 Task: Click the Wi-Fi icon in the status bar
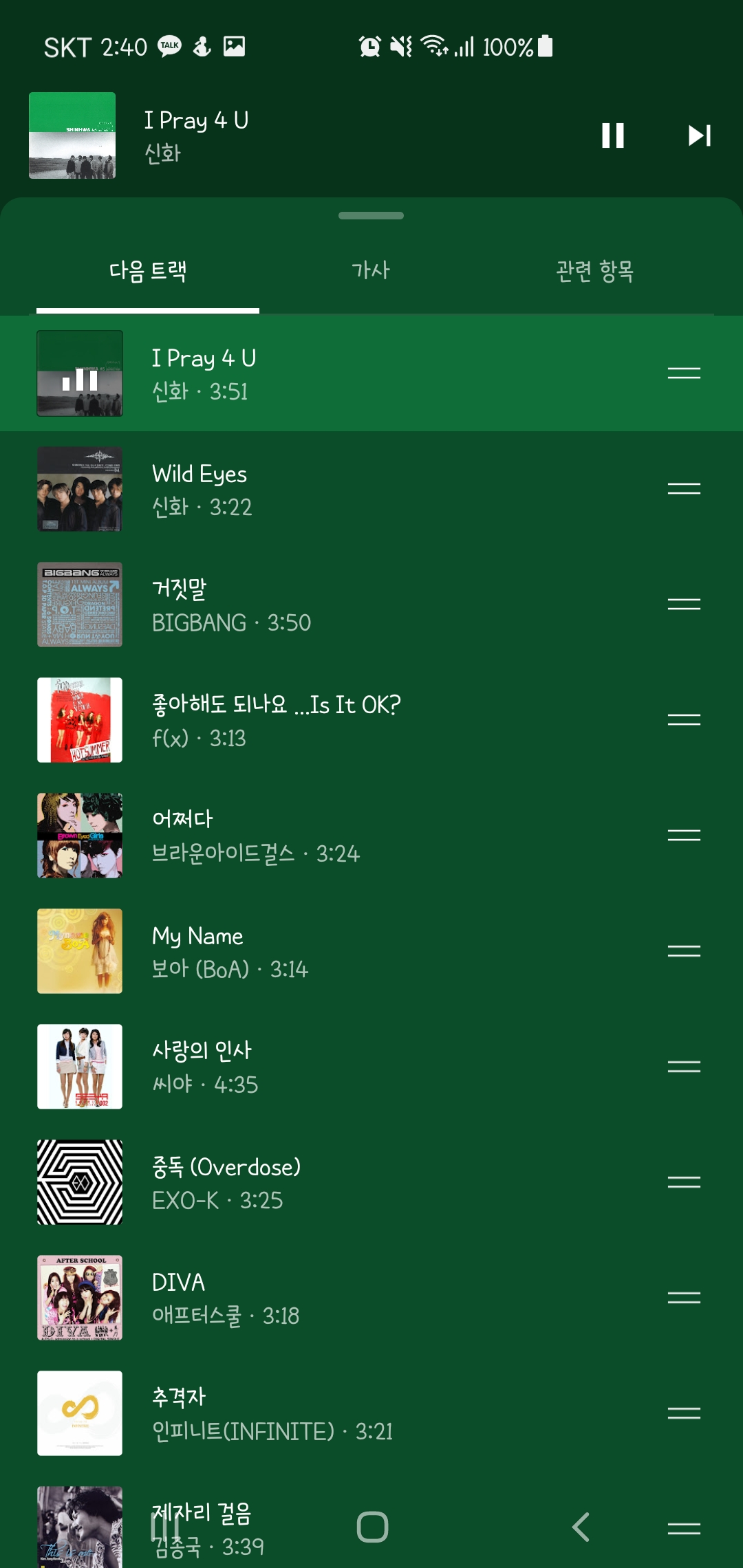tap(435, 46)
